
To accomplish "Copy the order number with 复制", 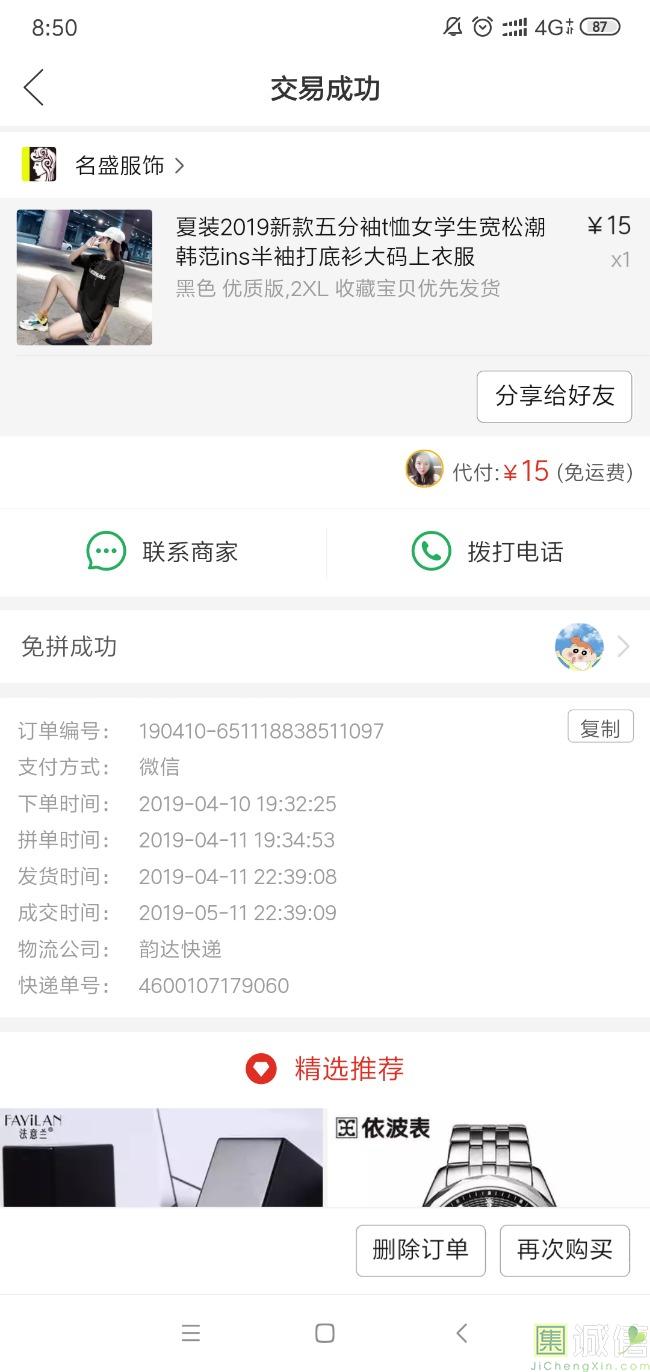I will [600, 728].
